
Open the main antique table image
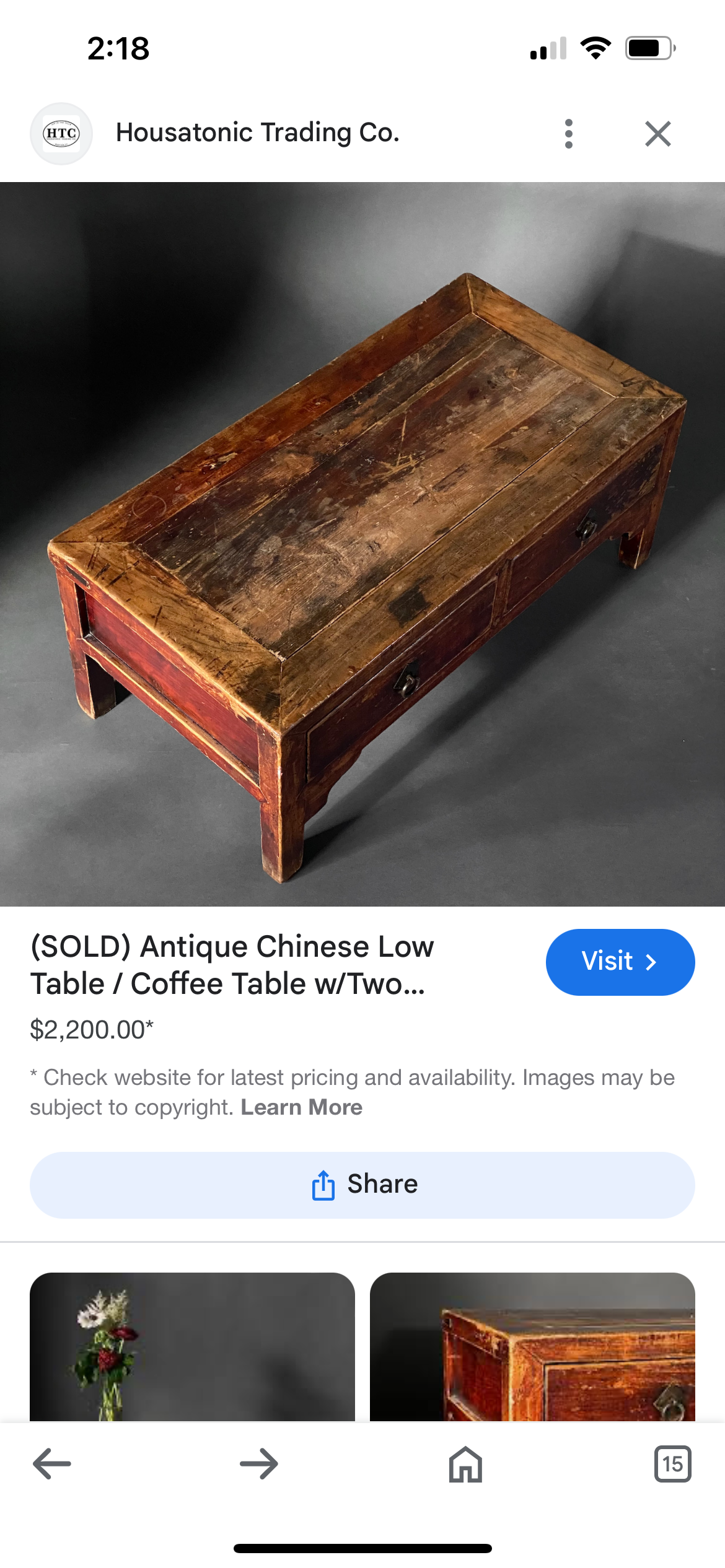362,544
